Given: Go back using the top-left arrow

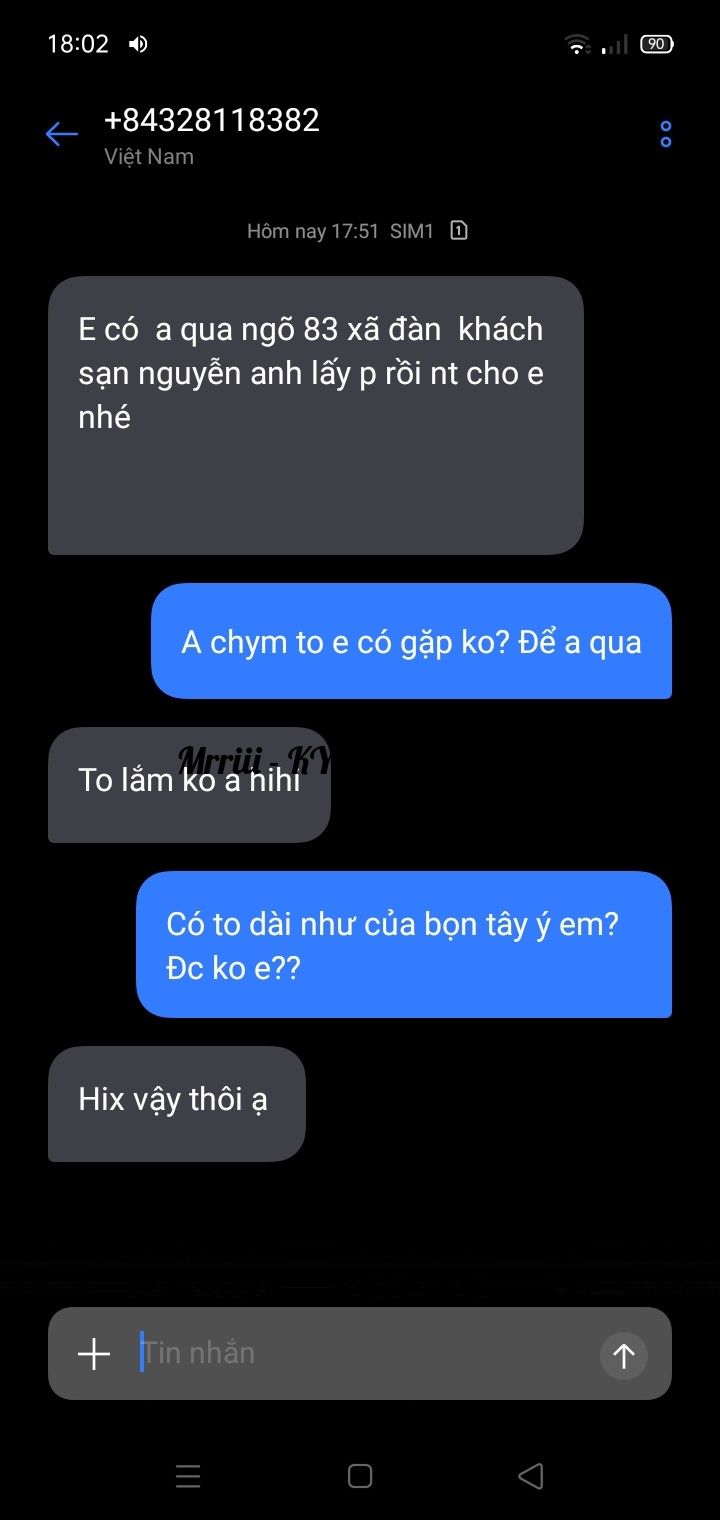Looking at the screenshot, I should (61, 134).
